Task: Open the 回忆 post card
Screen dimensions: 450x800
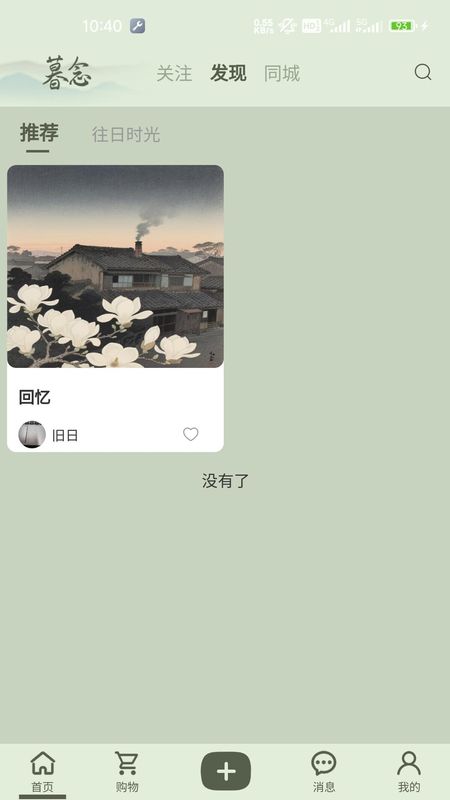Action: point(115,308)
